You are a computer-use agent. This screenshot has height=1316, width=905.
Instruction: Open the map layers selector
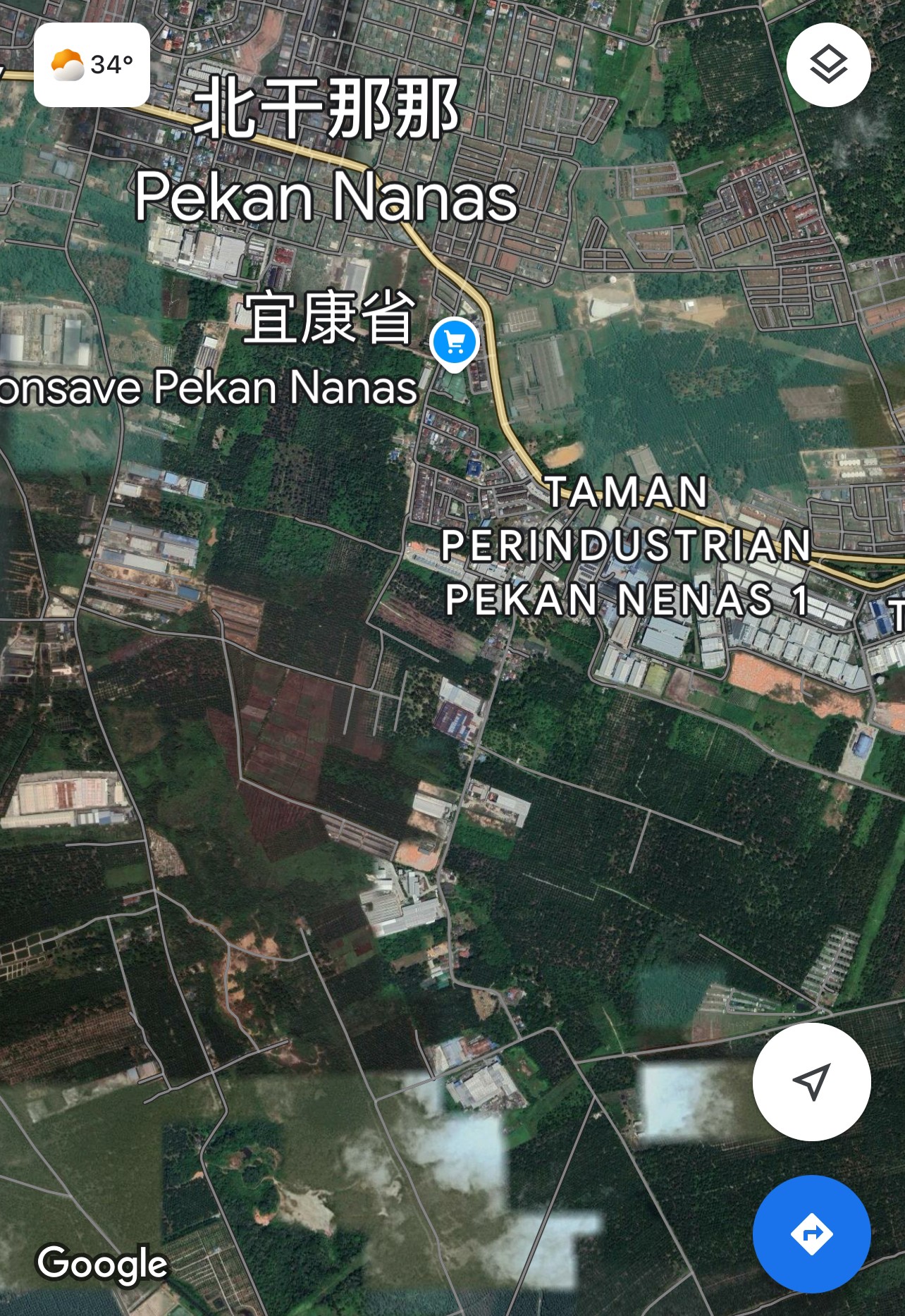(828, 65)
